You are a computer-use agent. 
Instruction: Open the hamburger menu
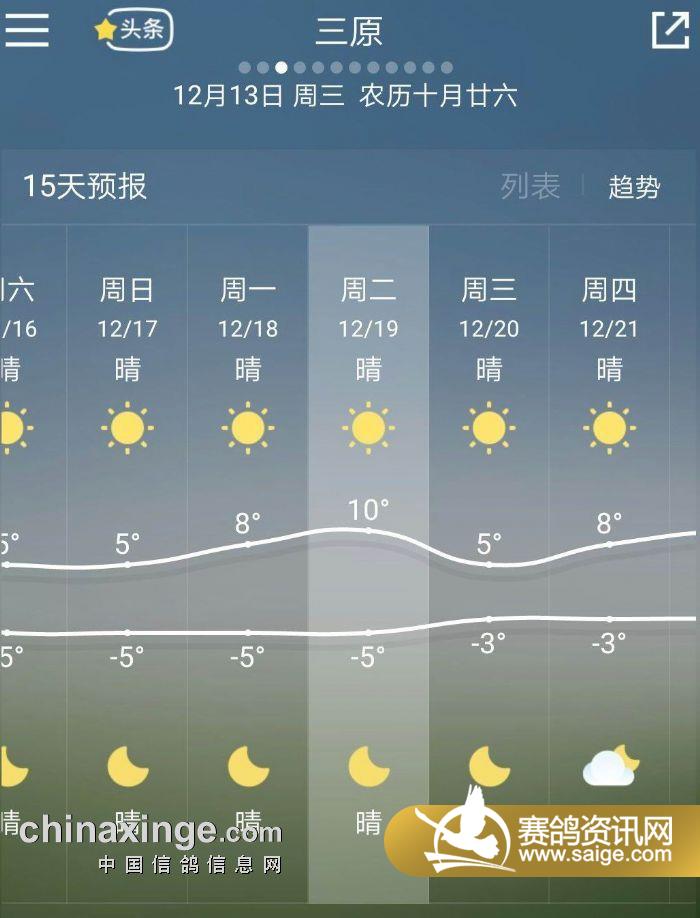pyautogui.click(x=27, y=30)
